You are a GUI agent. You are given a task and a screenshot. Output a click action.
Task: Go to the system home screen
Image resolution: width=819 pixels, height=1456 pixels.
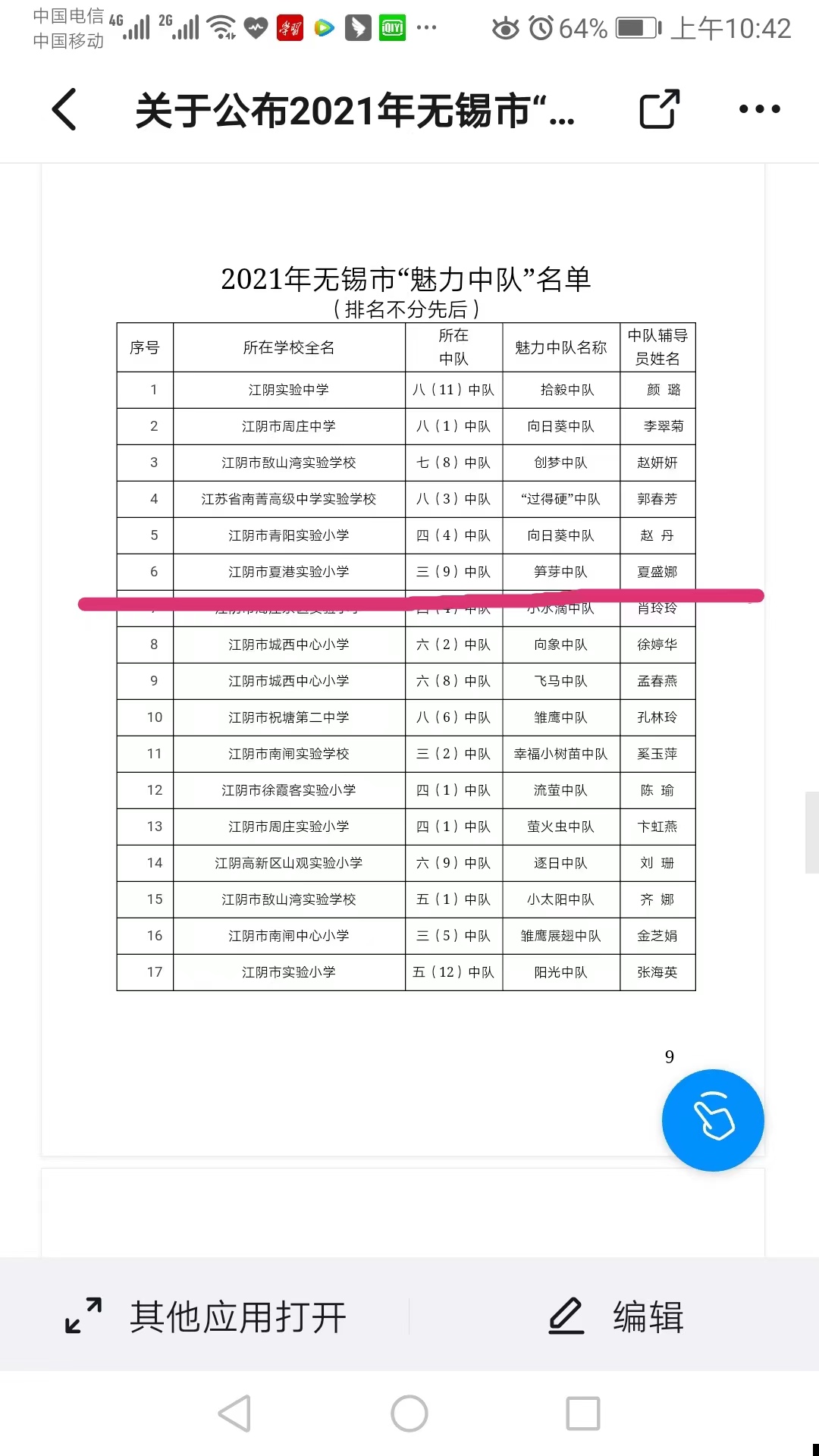[409, 1414]
